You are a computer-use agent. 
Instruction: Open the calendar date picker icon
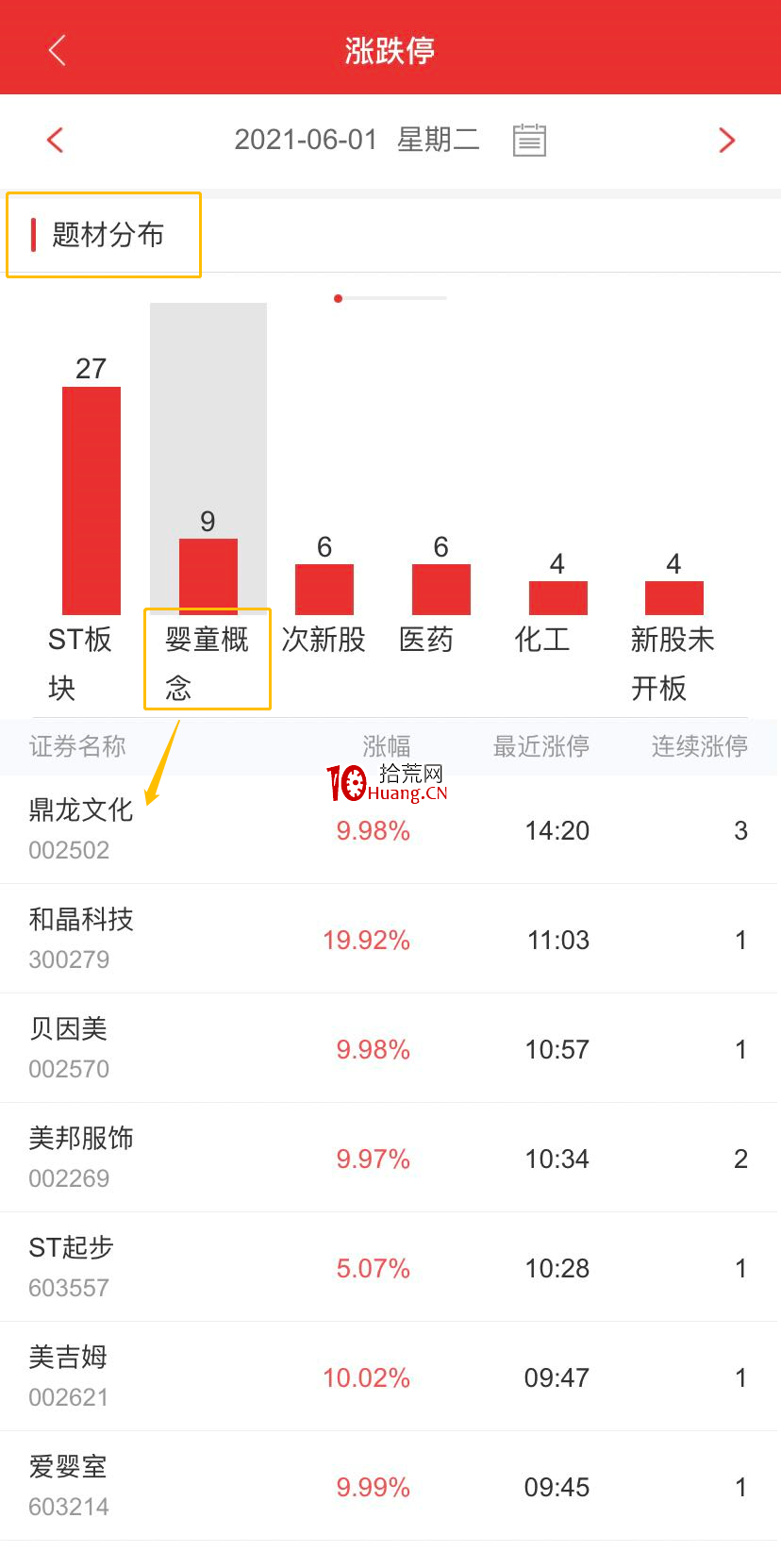(x=529, y=140)
